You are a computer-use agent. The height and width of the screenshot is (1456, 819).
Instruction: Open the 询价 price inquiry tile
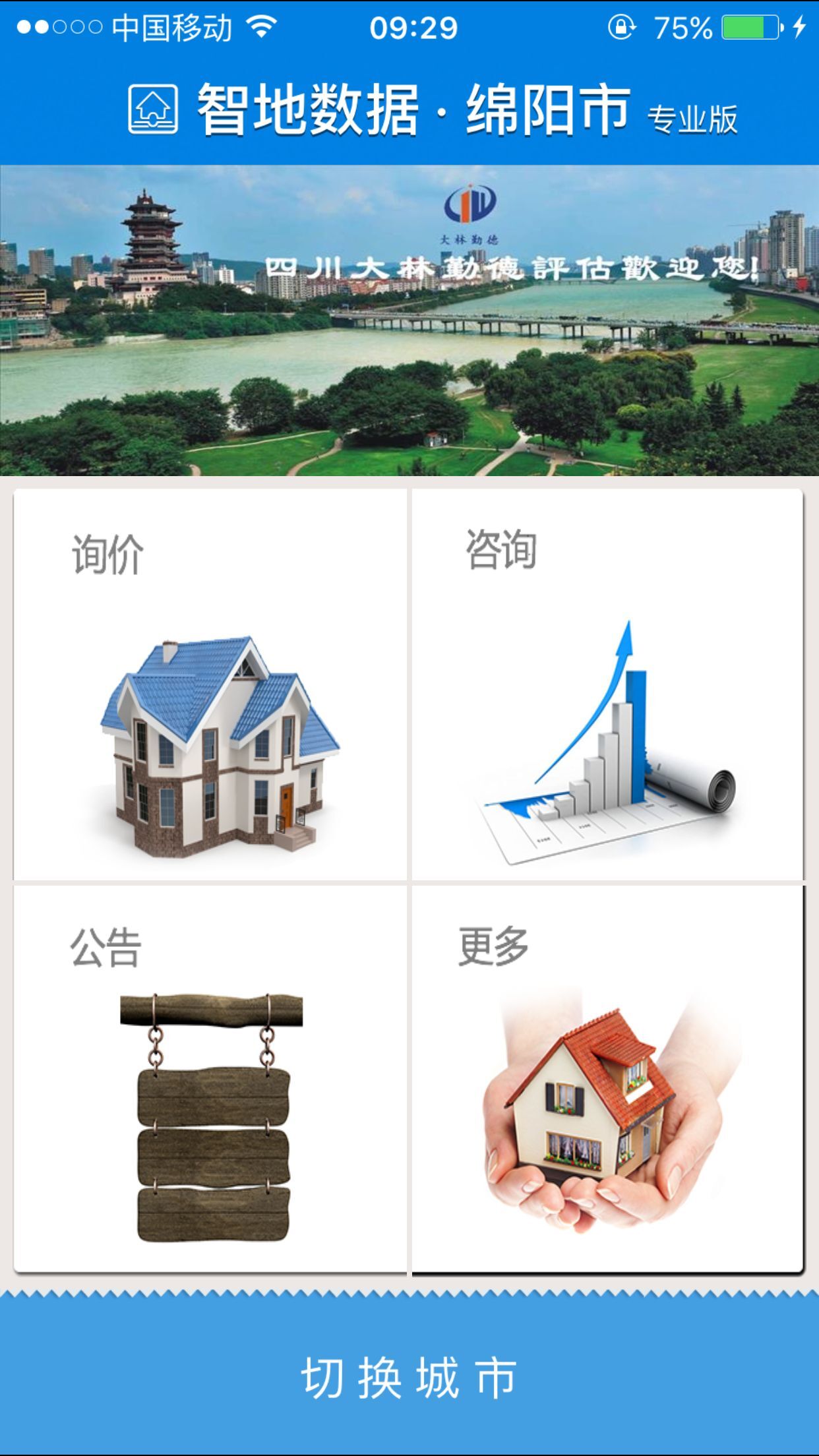tap(210, 684)
